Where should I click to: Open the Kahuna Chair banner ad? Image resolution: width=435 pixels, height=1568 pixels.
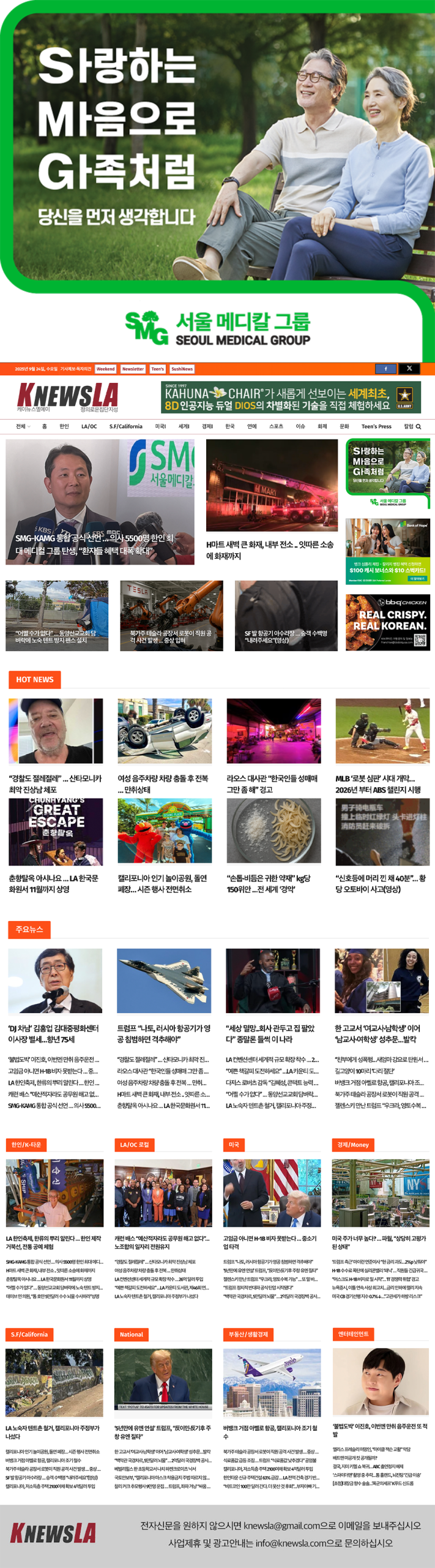coord(291,398)
